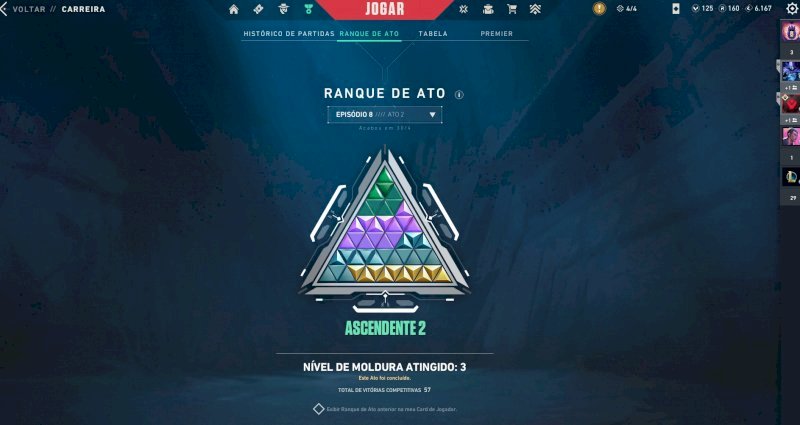Open the 4/4 missions indicator
Viewport: 800px width, 425px height.
tap(626, 9)
